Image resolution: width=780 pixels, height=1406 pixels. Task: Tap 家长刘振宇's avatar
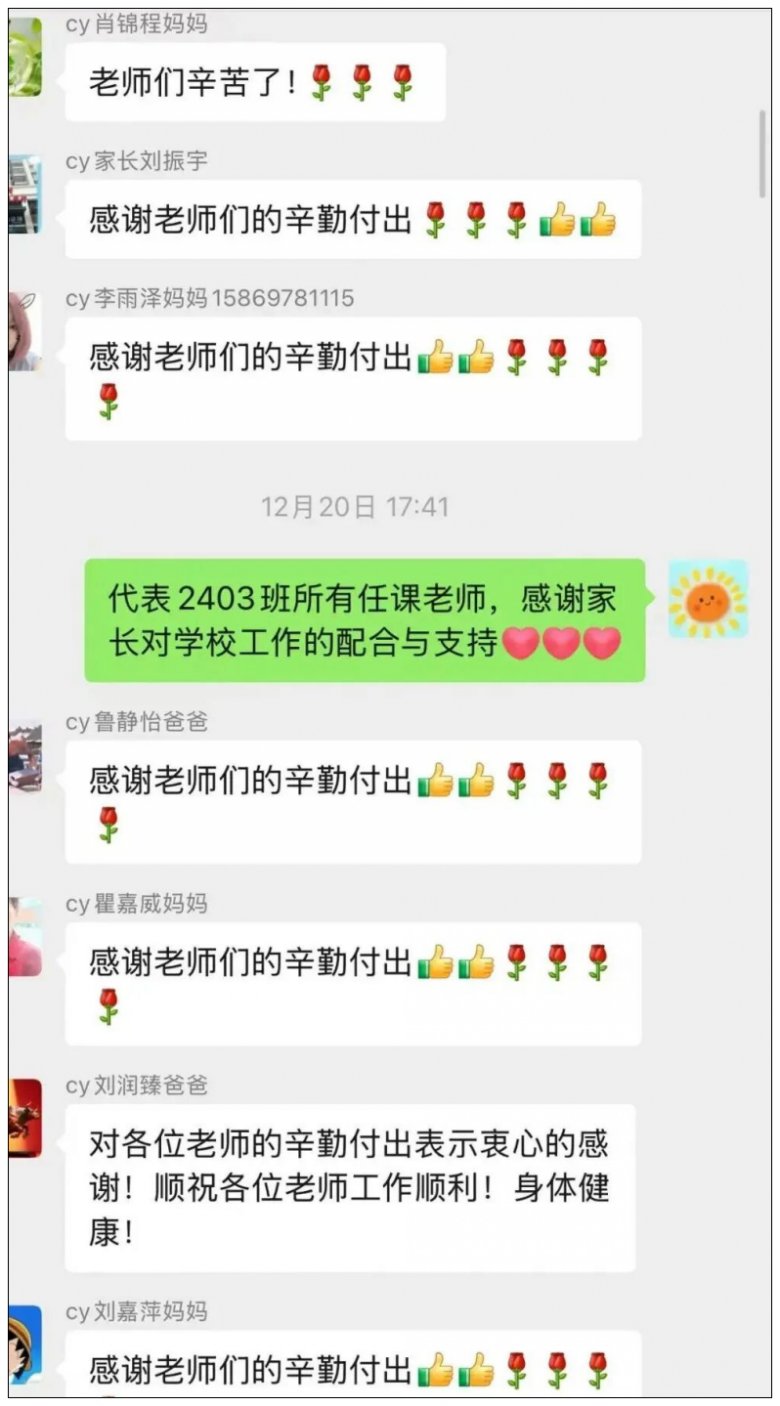click(25, 194)
